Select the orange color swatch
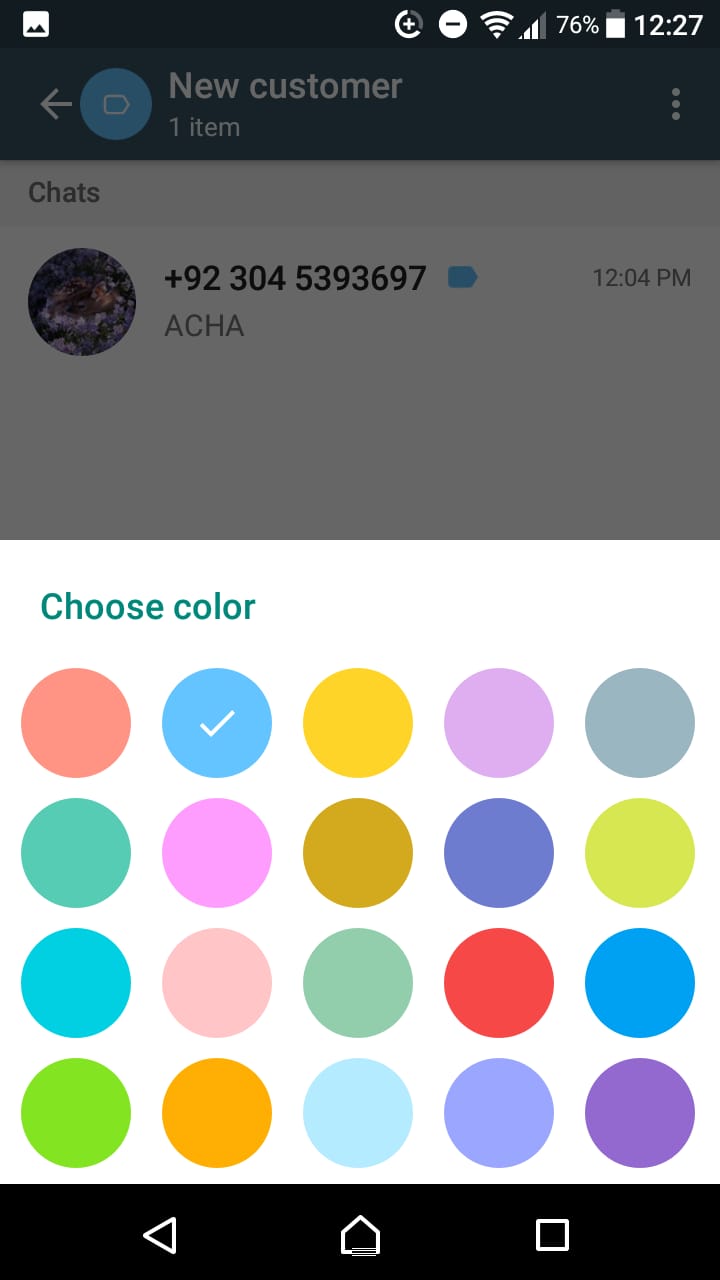Viewport: 720px width, 1280px height. coord(217,1113)
